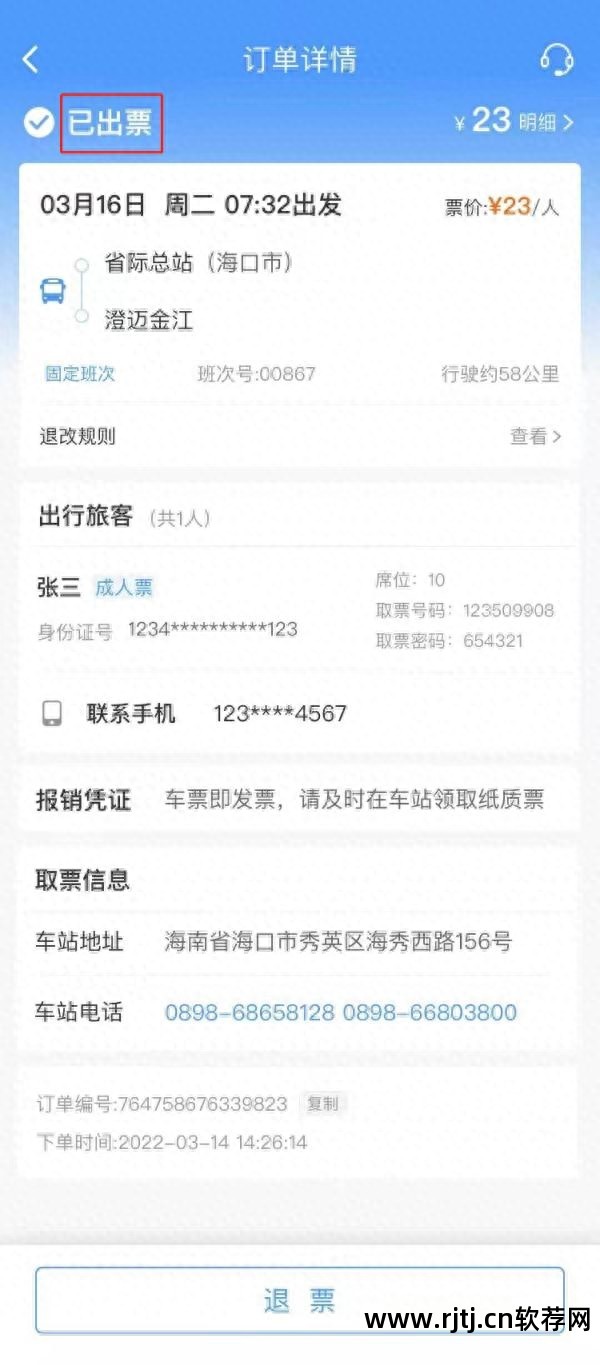Viewport: 600px width, 1365px height.
Task: Open customer service headset icon
Action: 556,58
